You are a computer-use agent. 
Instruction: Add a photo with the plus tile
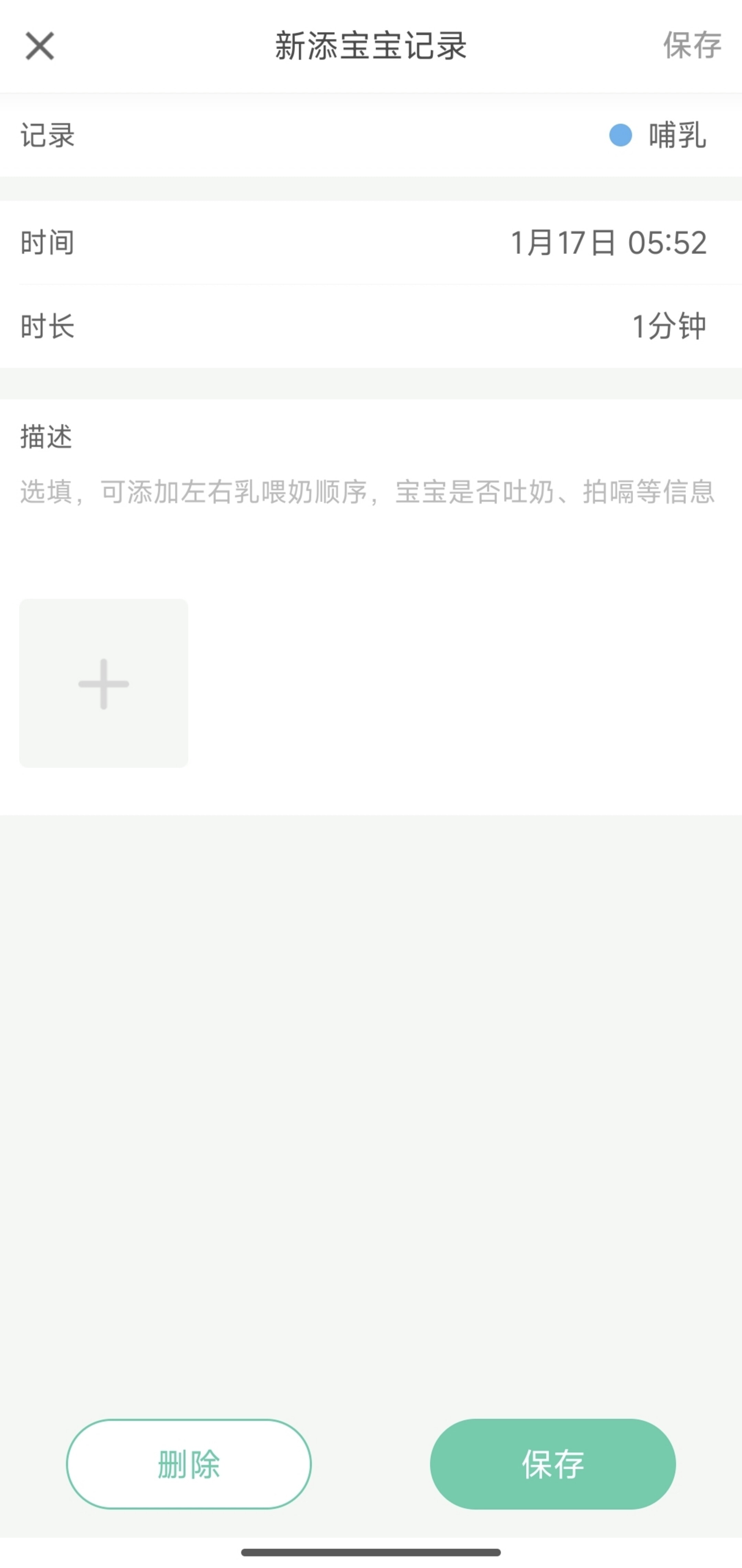tap(104, 683)
